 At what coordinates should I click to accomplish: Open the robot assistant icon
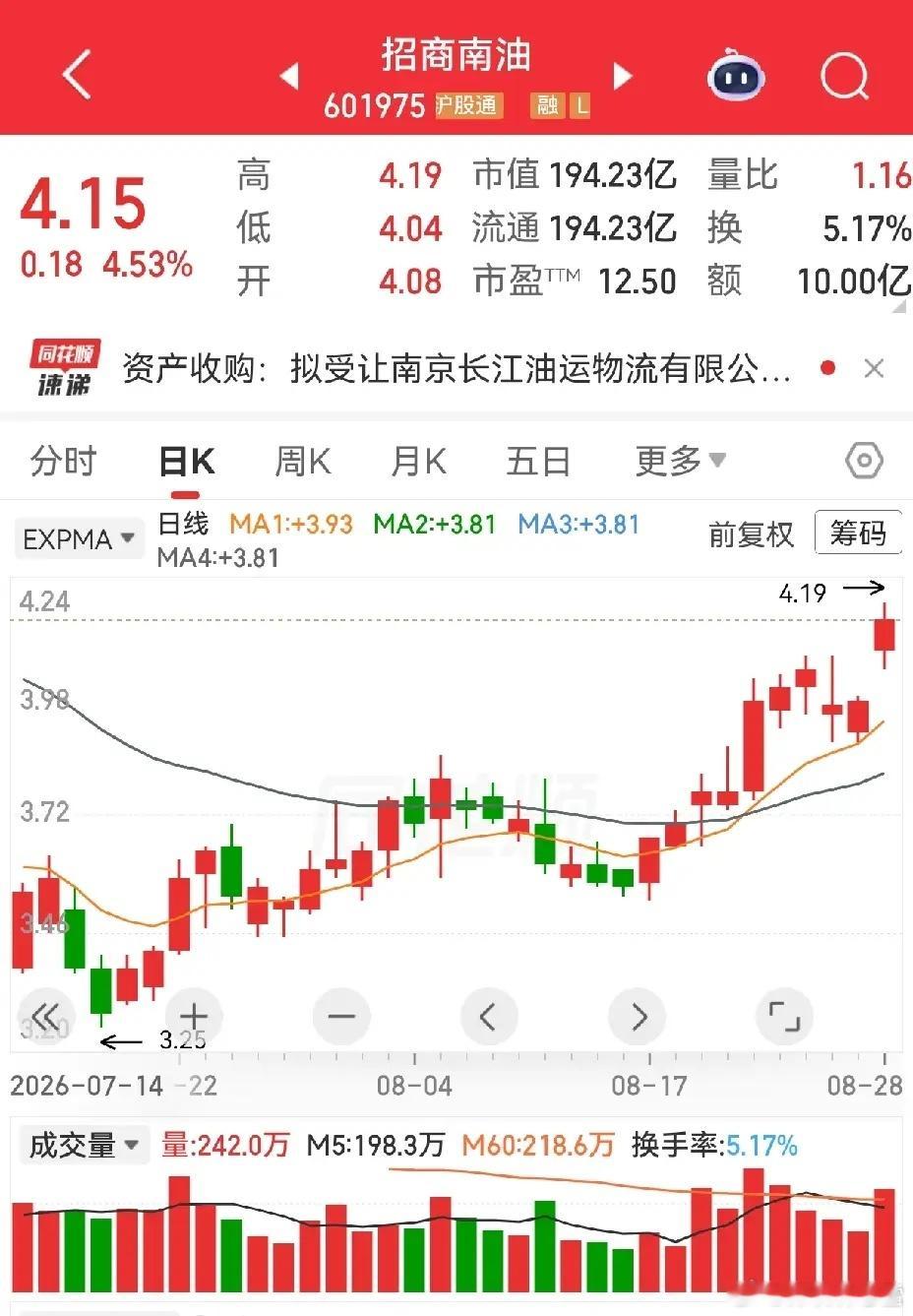point(737,75)
